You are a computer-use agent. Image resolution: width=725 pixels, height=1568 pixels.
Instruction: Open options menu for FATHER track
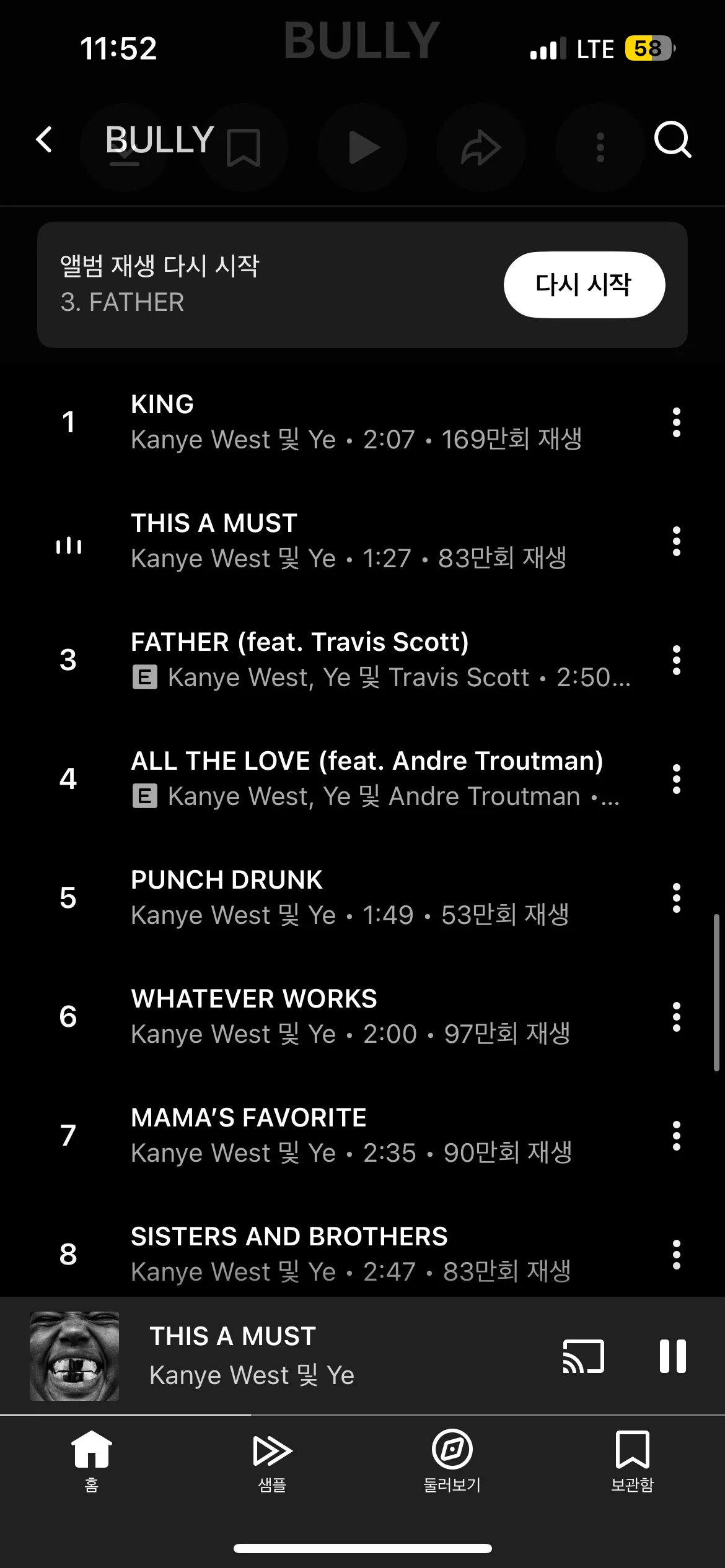676,660
